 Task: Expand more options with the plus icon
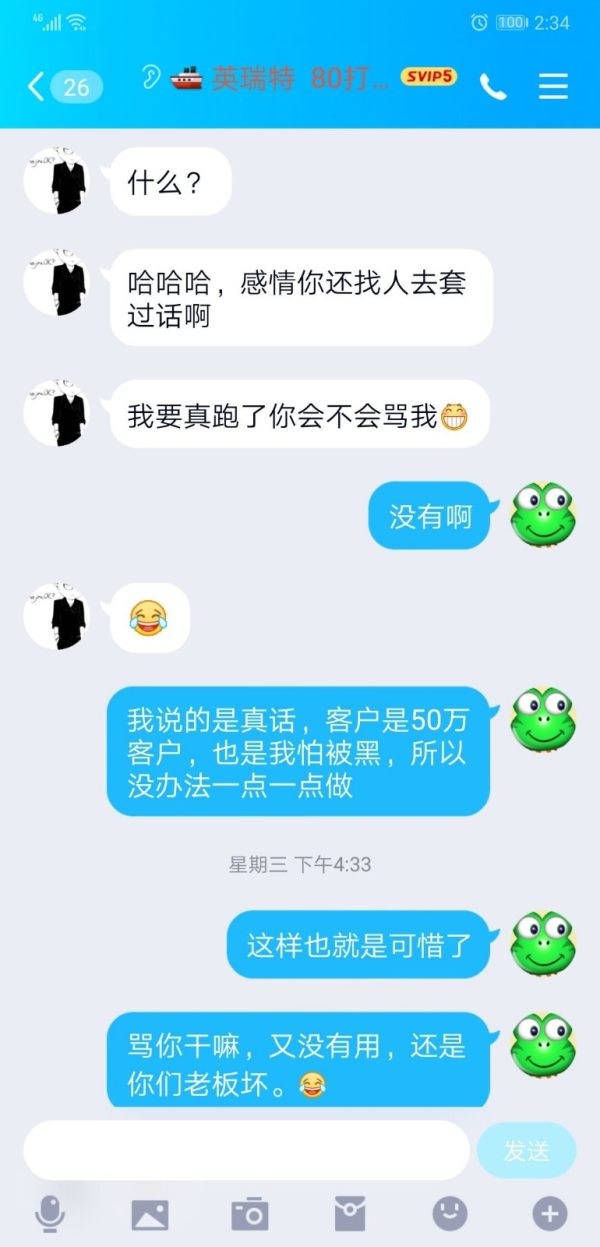[x=550, y=1214]
